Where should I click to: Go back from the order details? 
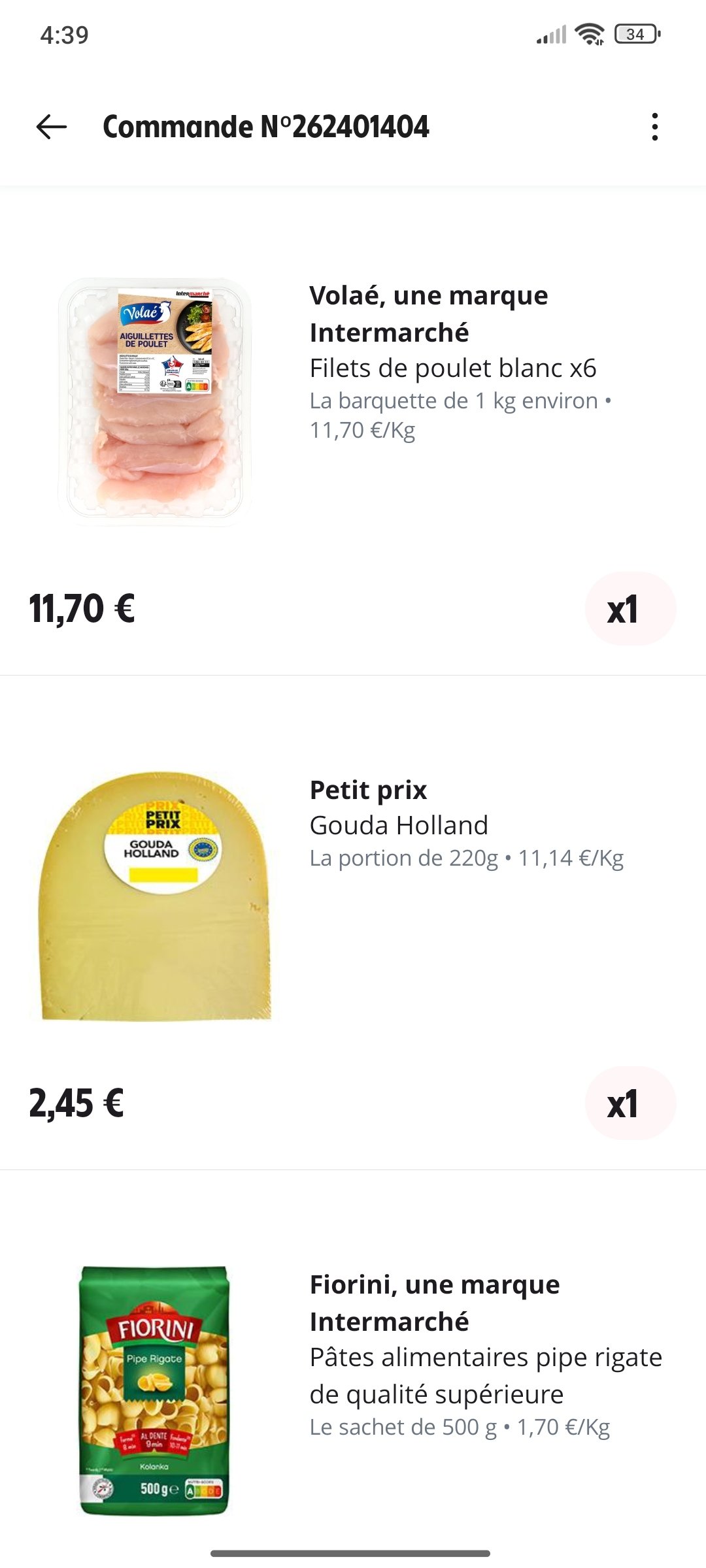[x=52, y=127]
